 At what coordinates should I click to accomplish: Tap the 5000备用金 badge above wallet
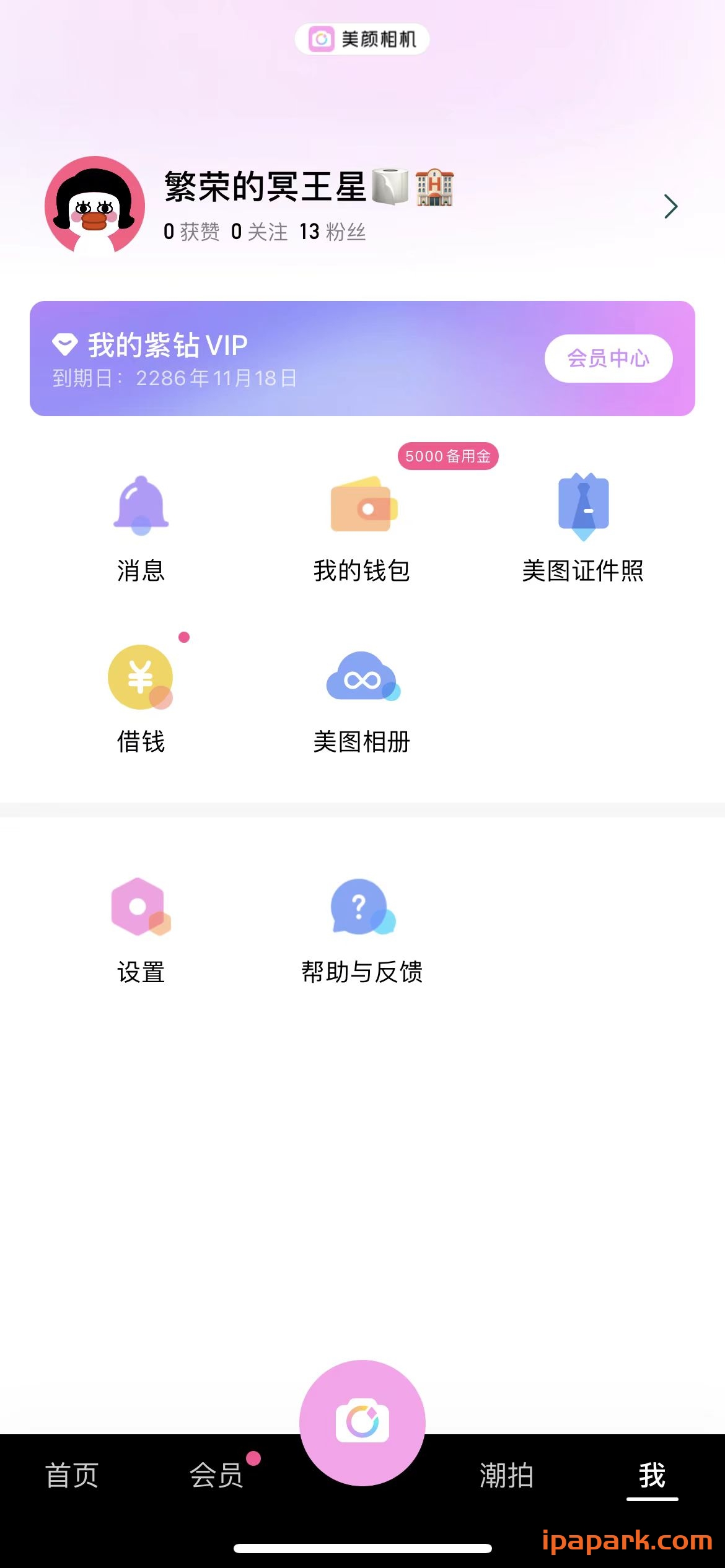[449, 456]
